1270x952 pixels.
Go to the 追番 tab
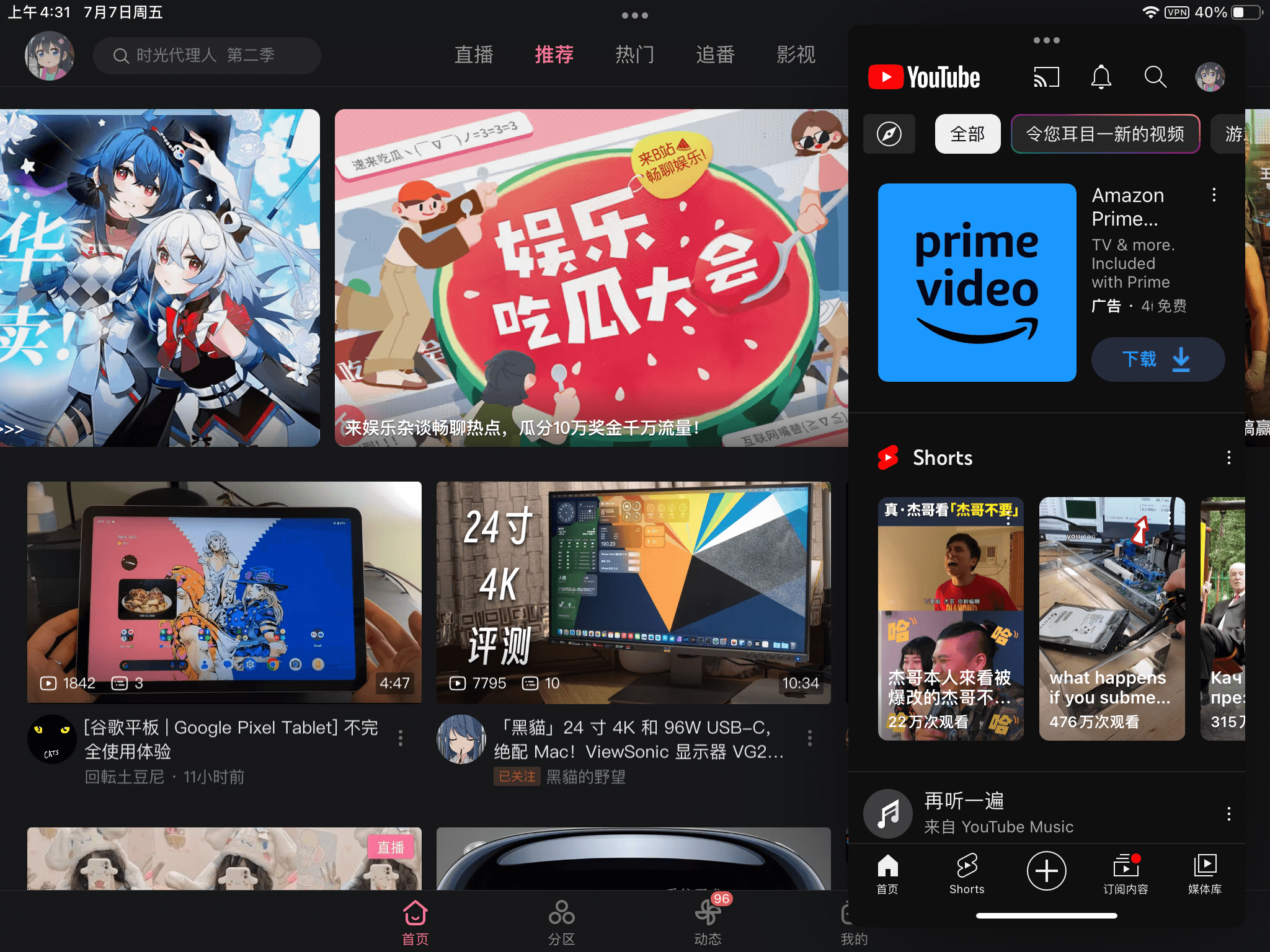[715, 55]
